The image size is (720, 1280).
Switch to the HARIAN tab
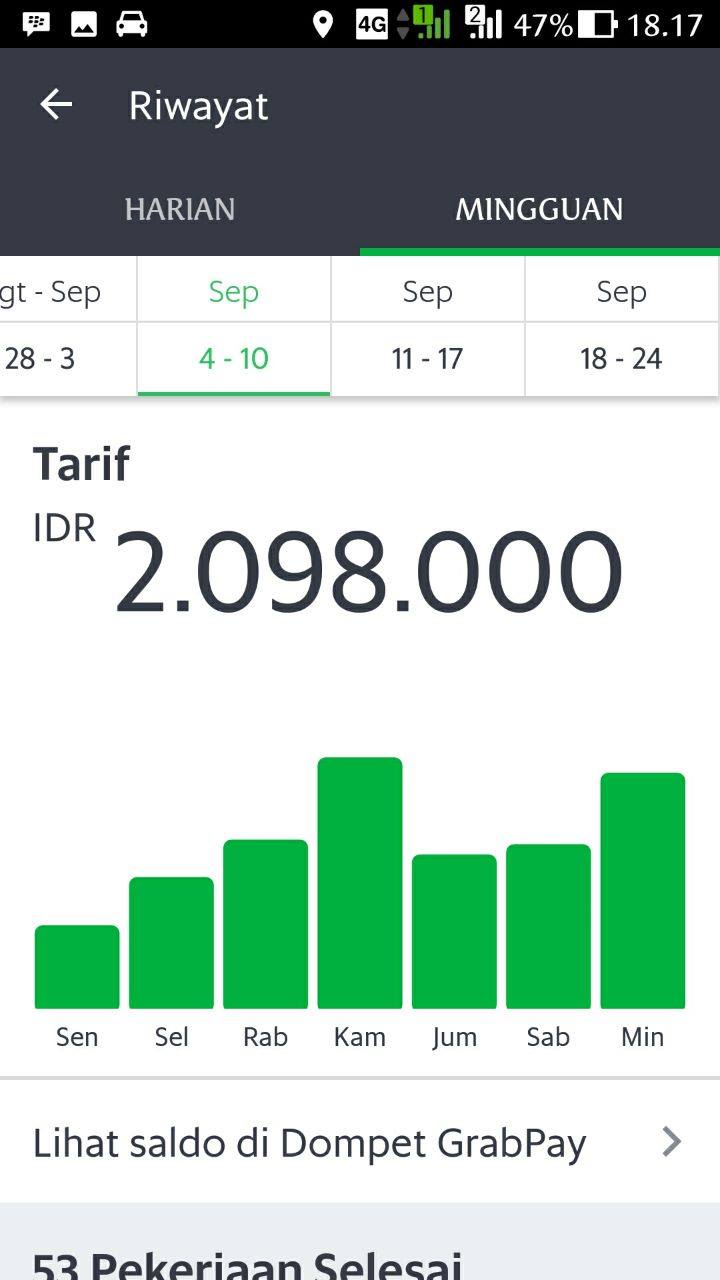pyautogui.click(x=180, y=209)
